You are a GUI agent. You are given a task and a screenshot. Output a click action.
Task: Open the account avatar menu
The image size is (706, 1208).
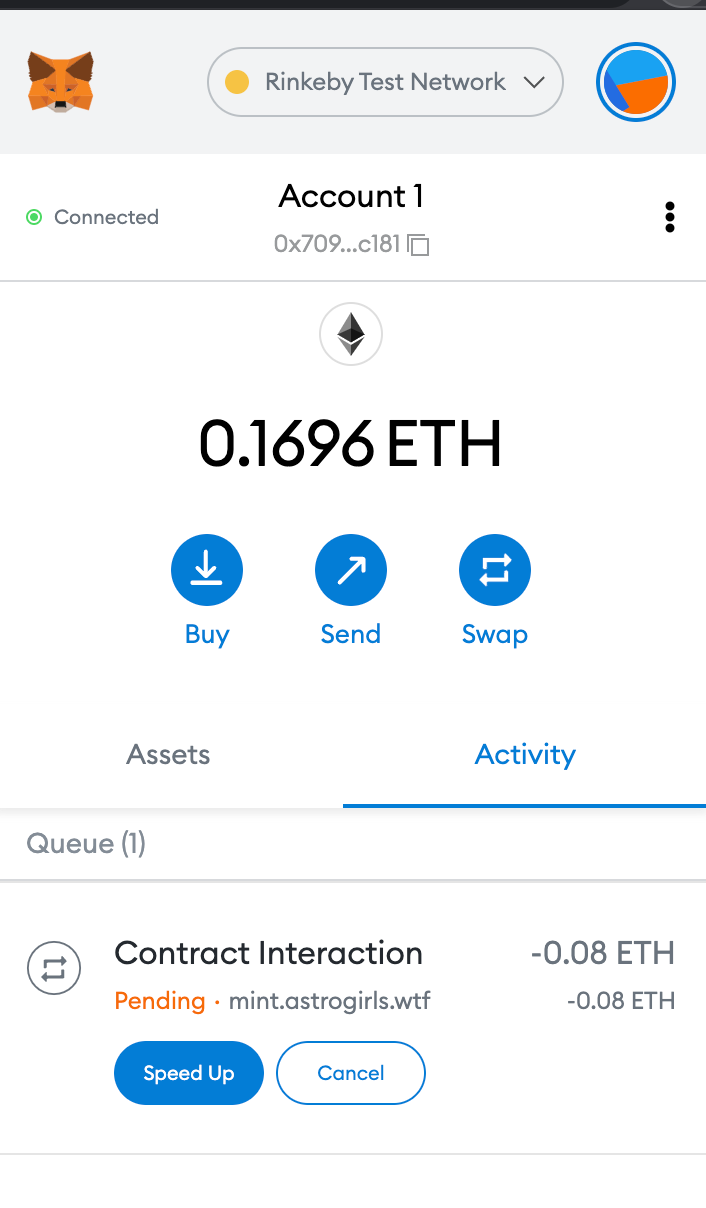click(x=636, y=83)
